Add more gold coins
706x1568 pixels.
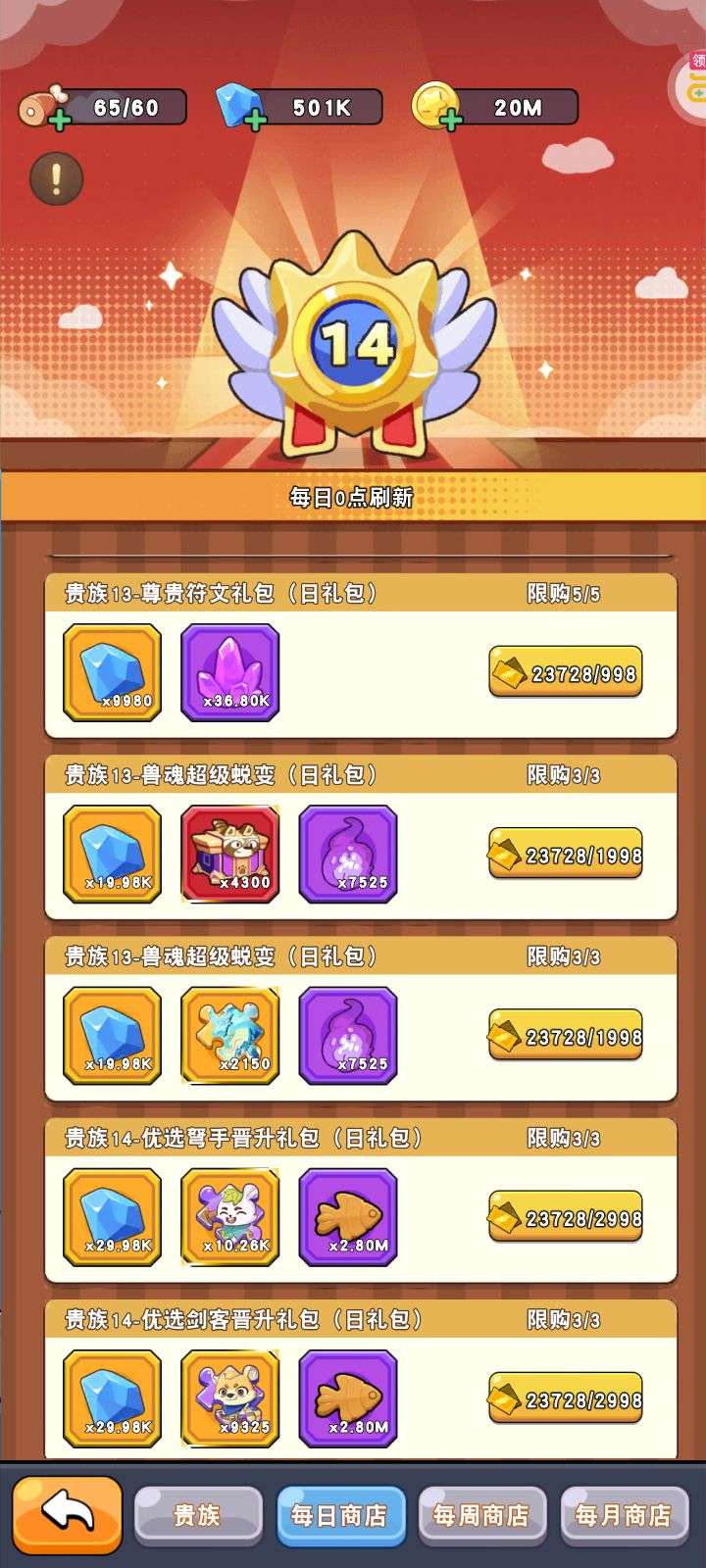450,122
